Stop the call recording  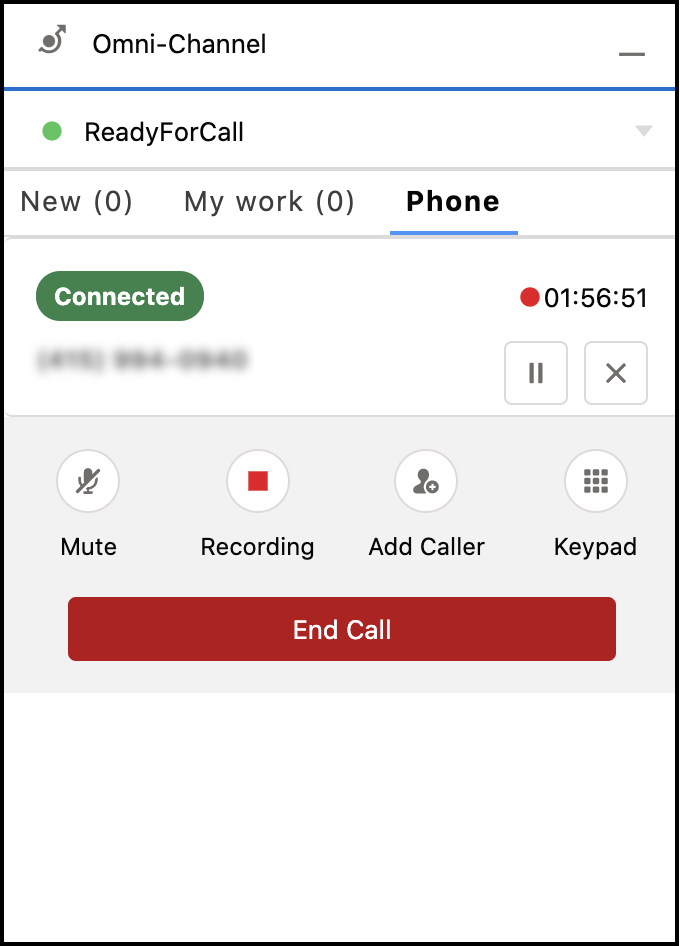tap(258, 481)
